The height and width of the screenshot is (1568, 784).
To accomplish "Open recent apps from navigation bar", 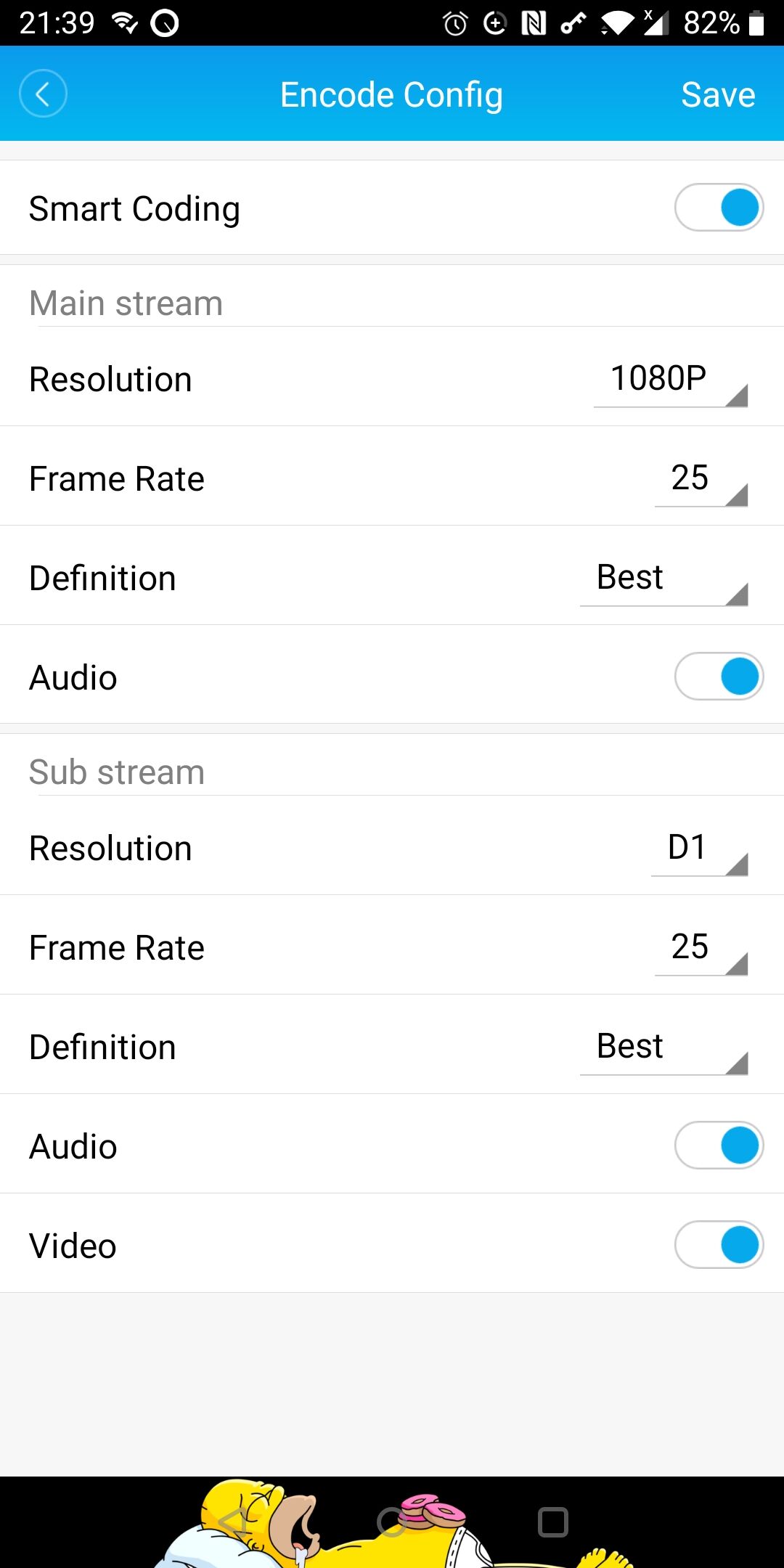I will [552, 1522].
